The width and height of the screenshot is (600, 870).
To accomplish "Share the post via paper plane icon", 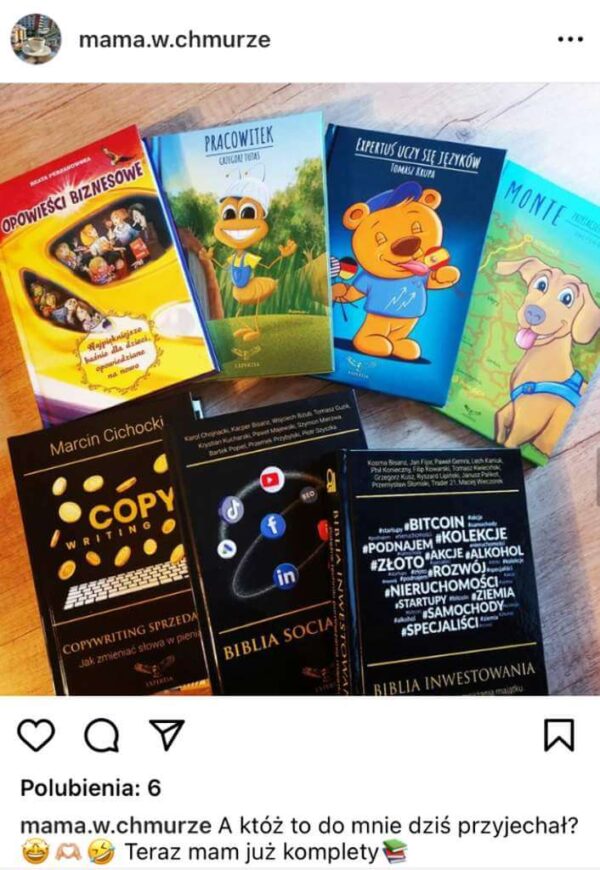I will (x=165, y=735).
